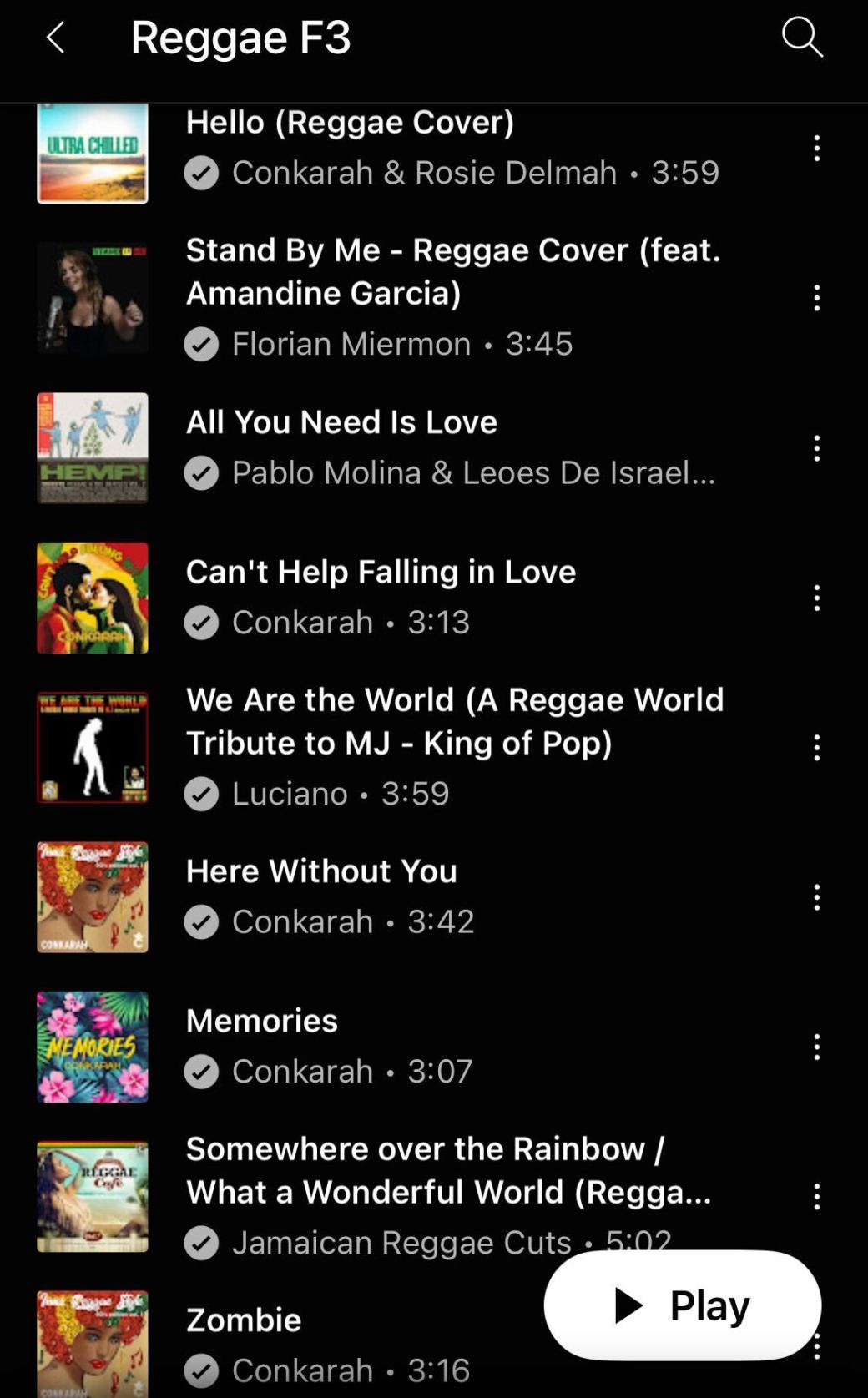Viewport: 868px width, 1398px height.
Task: Show more options for Here Without You
Action: click(816, 897)
